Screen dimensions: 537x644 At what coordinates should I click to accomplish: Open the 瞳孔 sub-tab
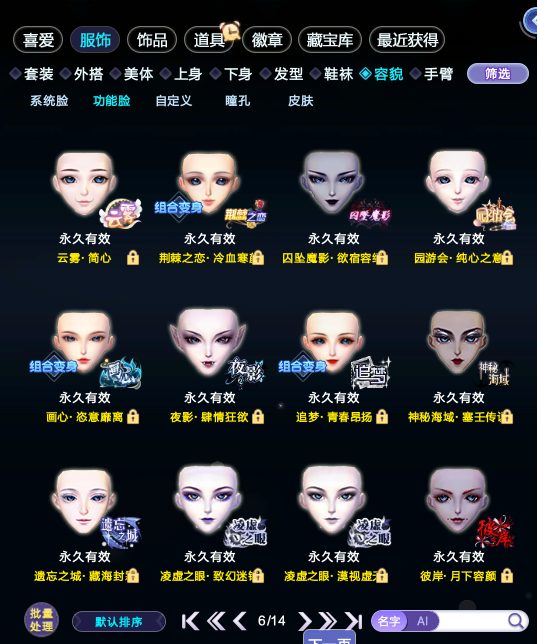coord(237,101)
